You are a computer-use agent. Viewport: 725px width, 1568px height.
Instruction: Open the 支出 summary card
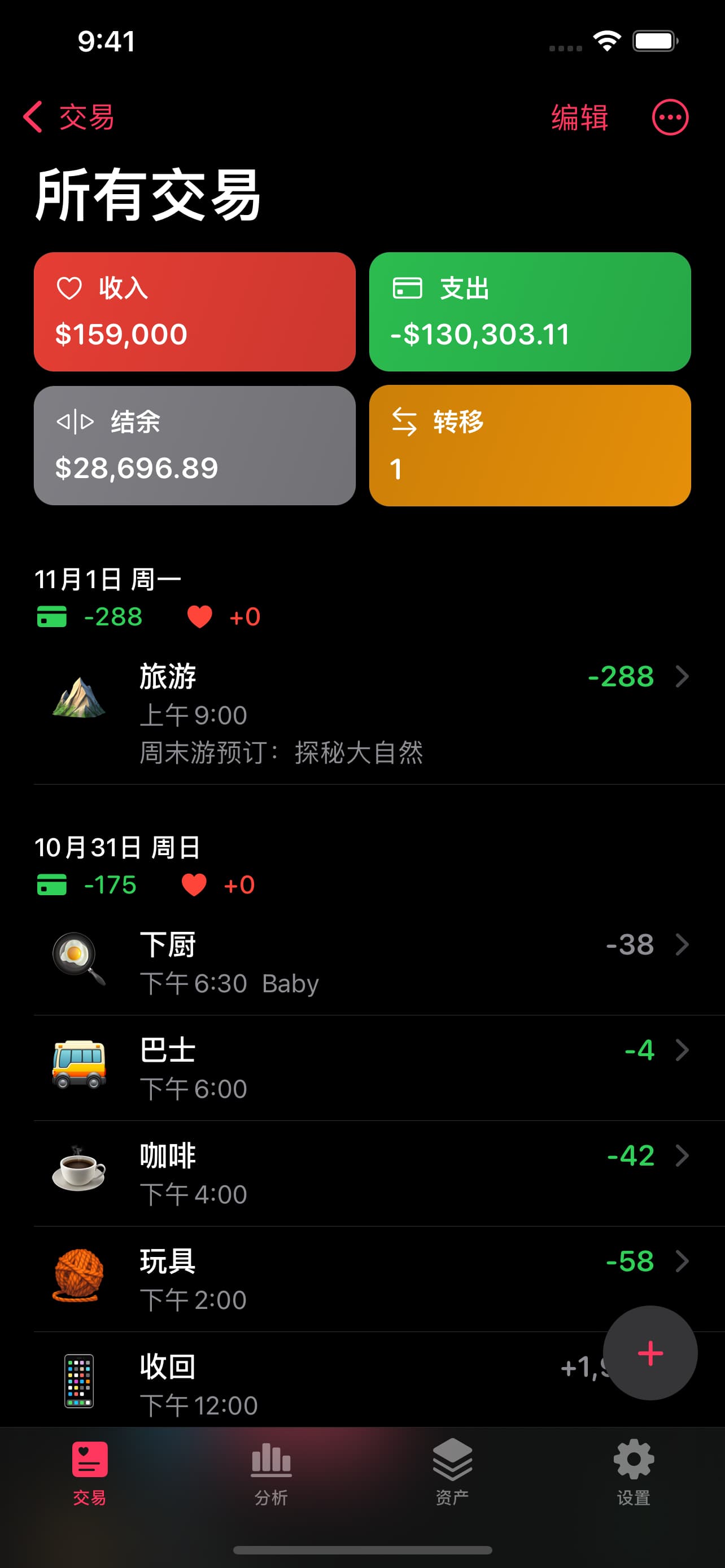coord(530,312)
